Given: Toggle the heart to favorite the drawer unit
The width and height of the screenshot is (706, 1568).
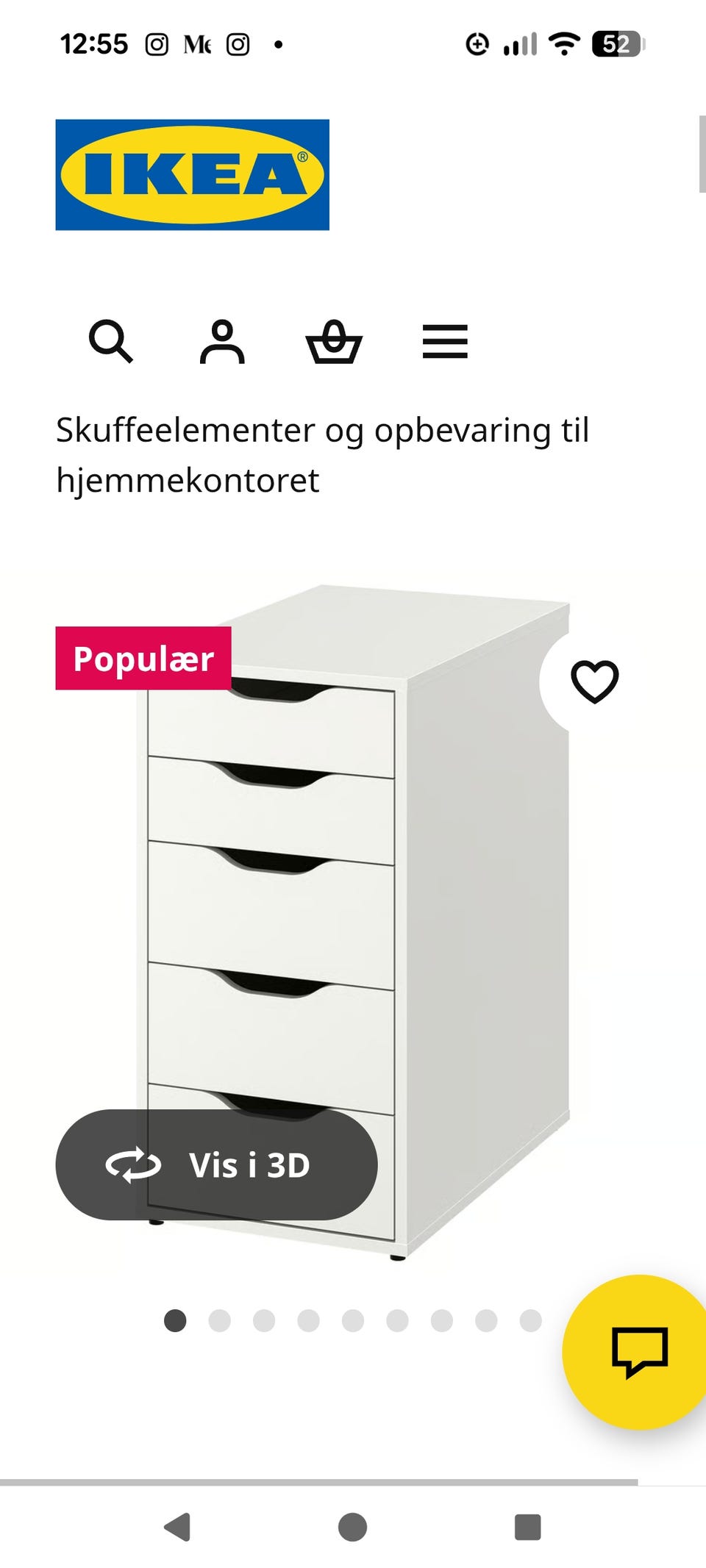Looking at the screenshot, I should click(596, 684).
